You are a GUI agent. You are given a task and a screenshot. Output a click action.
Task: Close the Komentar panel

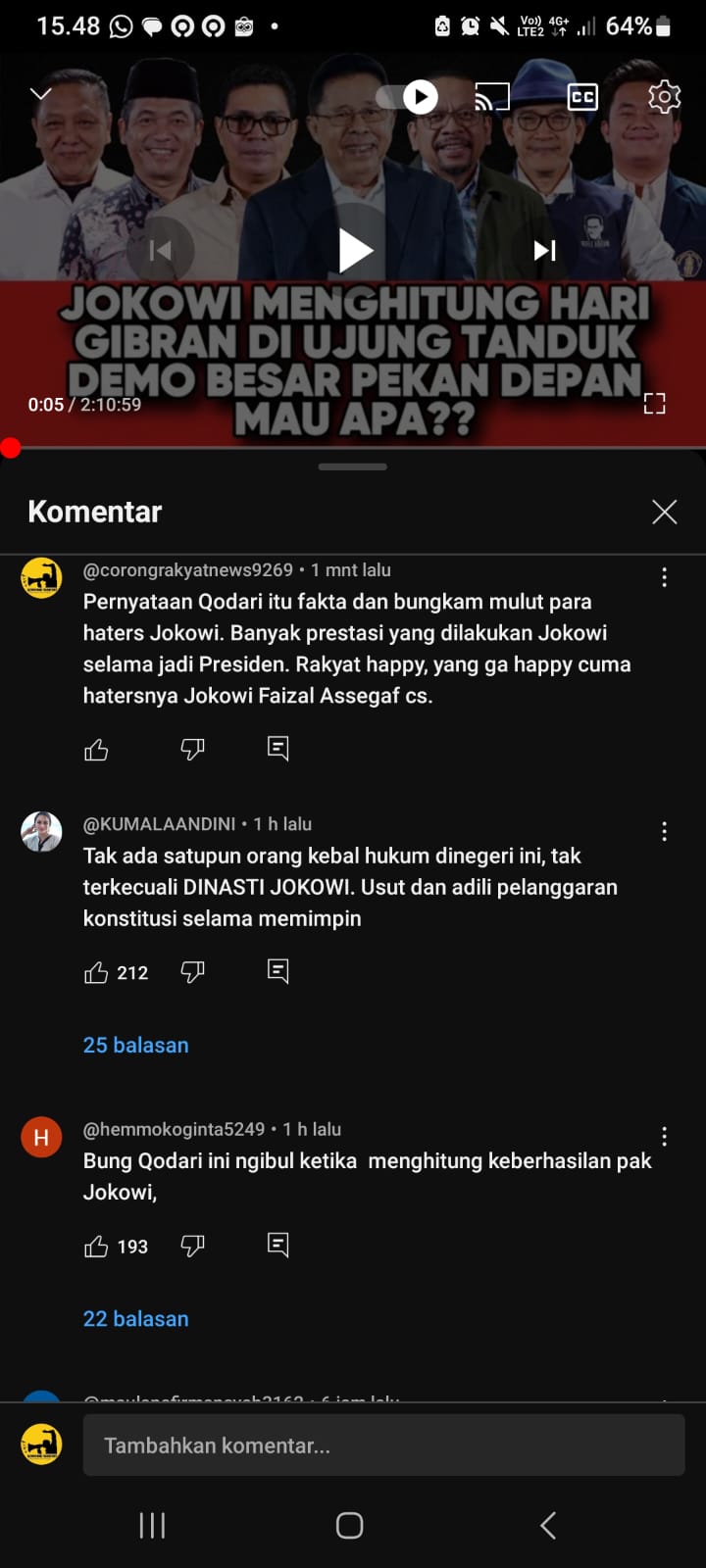coord(664,512)
